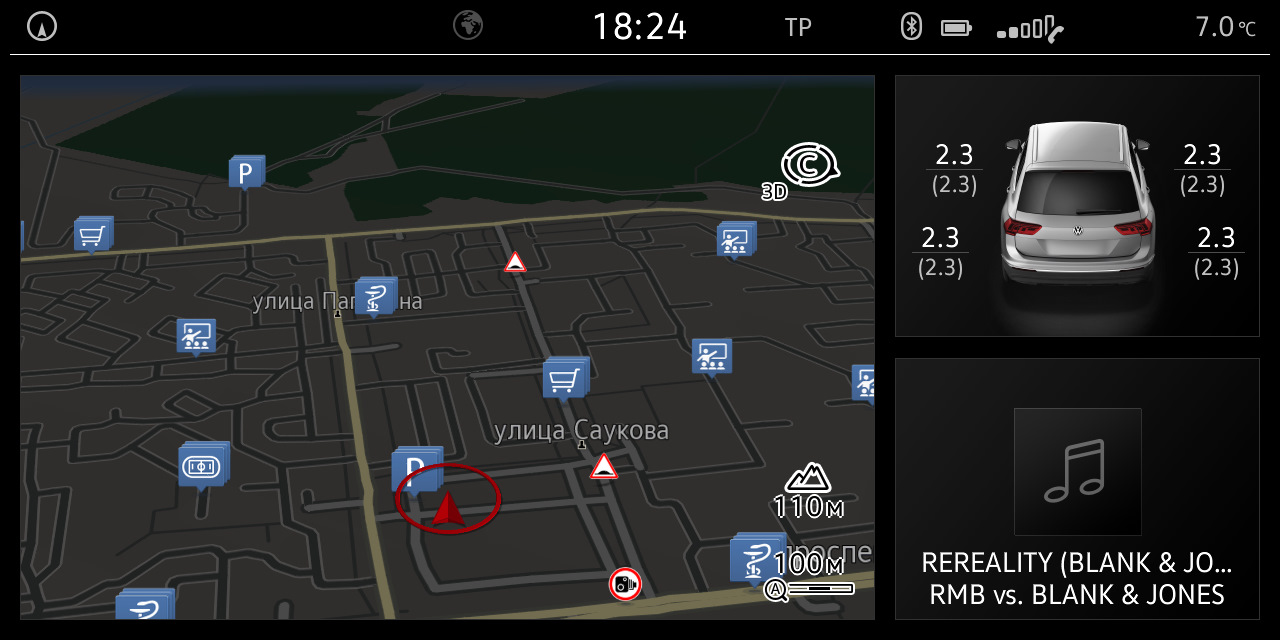Toggle the map auto-zoom scale control

point(812,590)
